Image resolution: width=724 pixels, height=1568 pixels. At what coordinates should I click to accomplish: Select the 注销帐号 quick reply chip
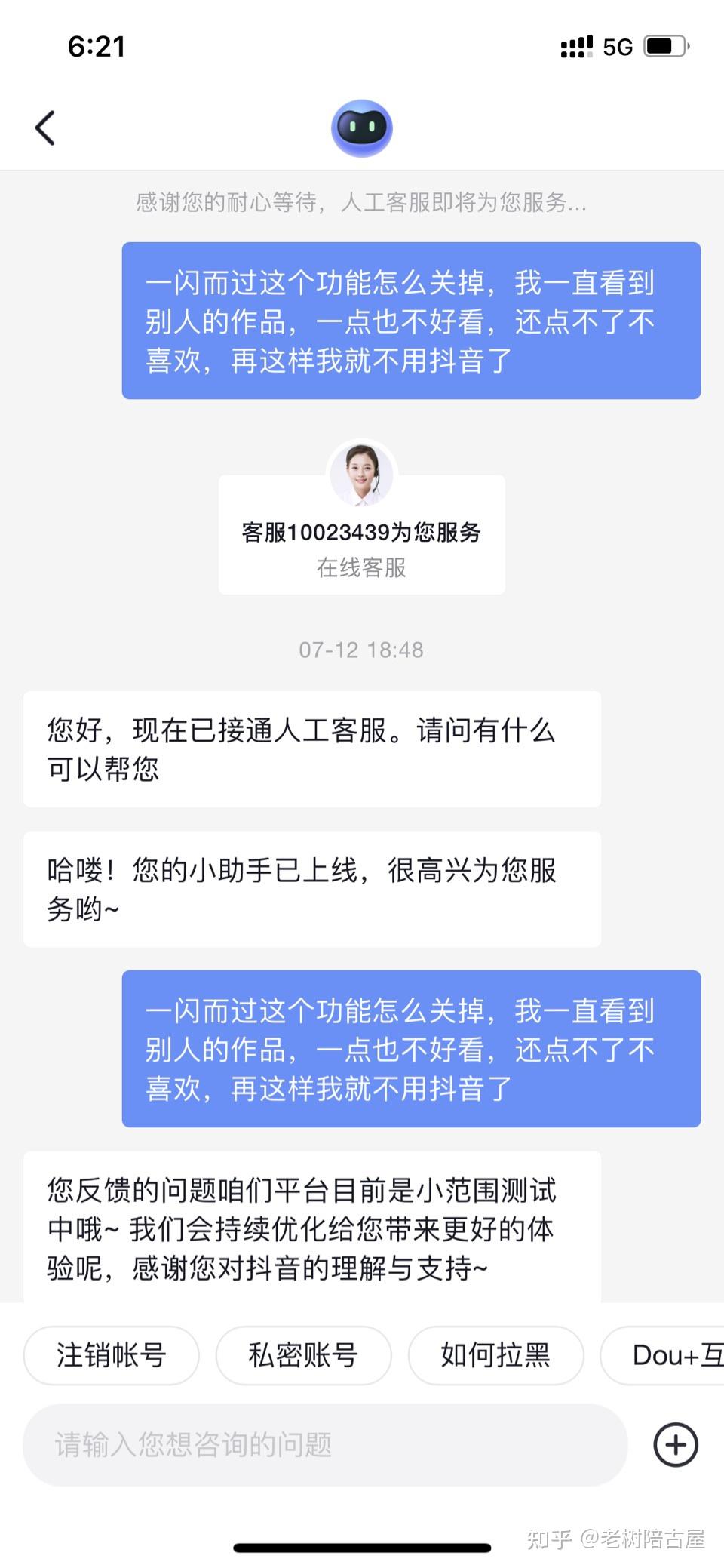(x=112, y=1355)
